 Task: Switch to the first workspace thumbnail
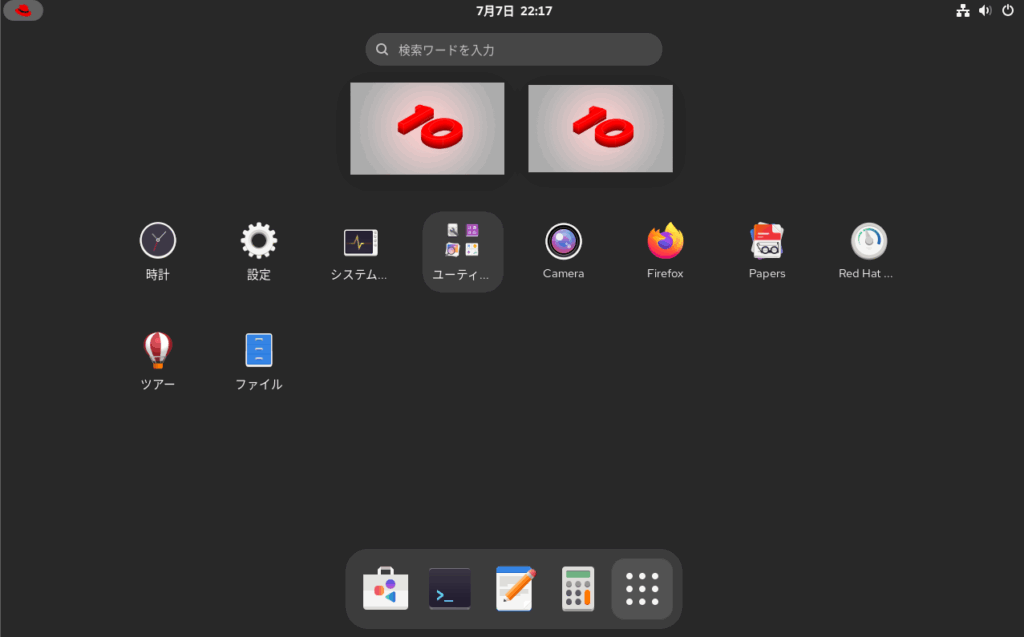pyautogui.click(x=427, y=129)
